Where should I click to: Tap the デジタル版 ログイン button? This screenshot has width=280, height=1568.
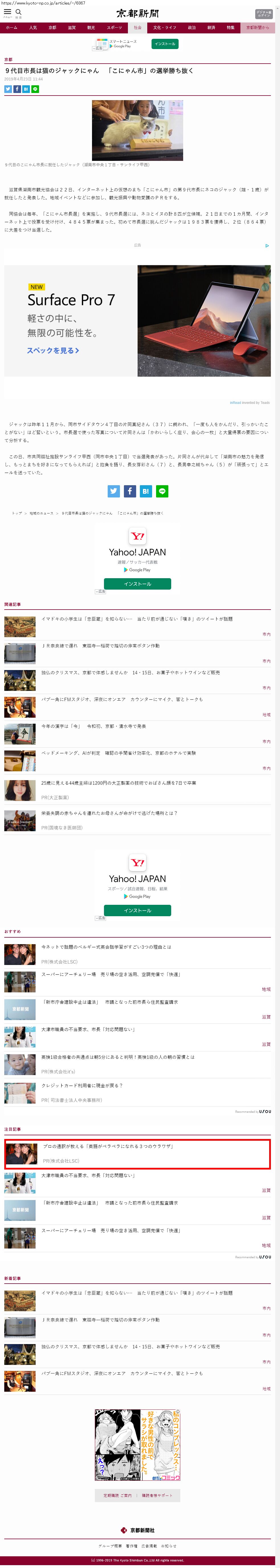click(263, 13)
